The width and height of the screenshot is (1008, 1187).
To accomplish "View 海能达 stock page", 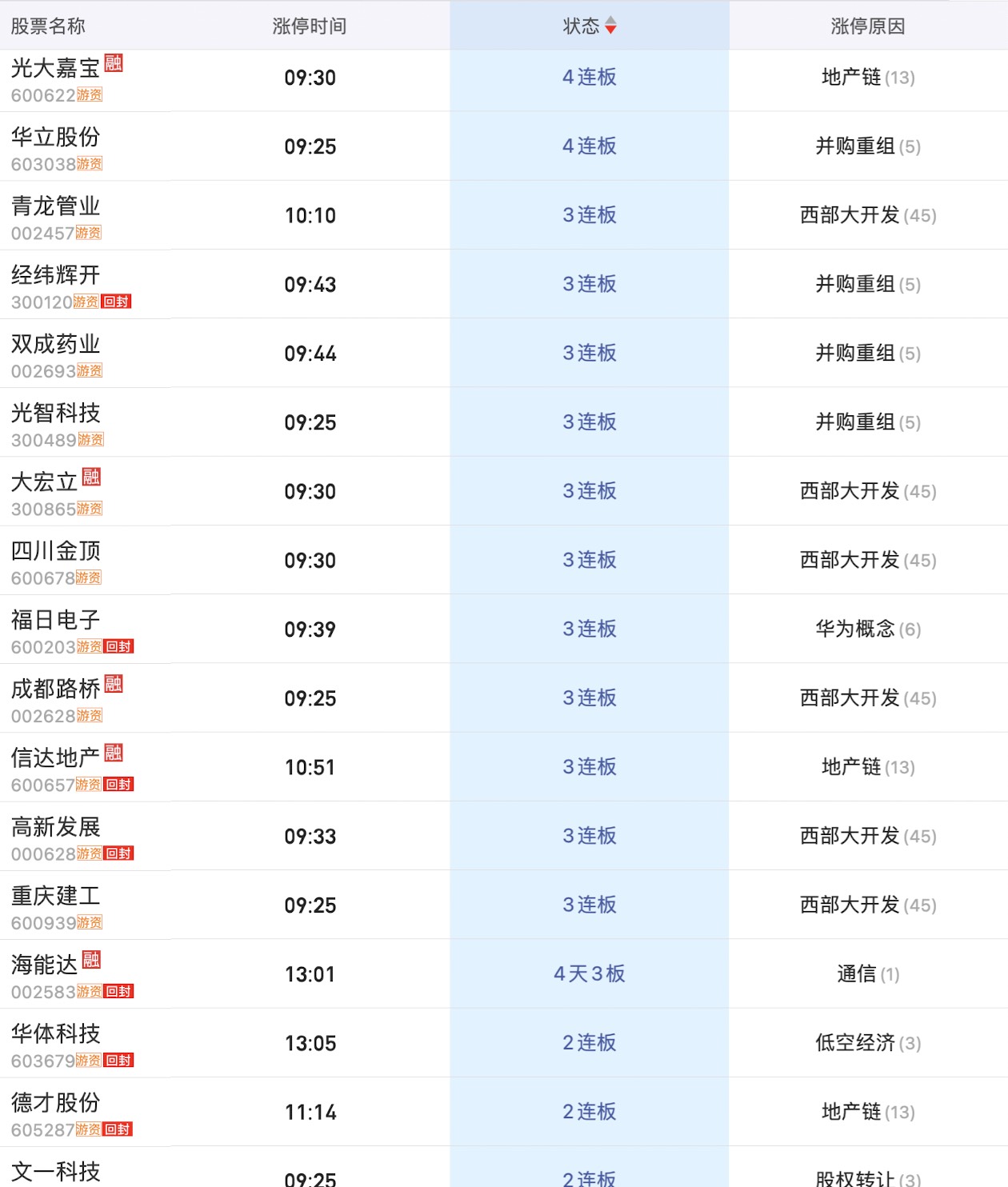I will tap(45, 965).
